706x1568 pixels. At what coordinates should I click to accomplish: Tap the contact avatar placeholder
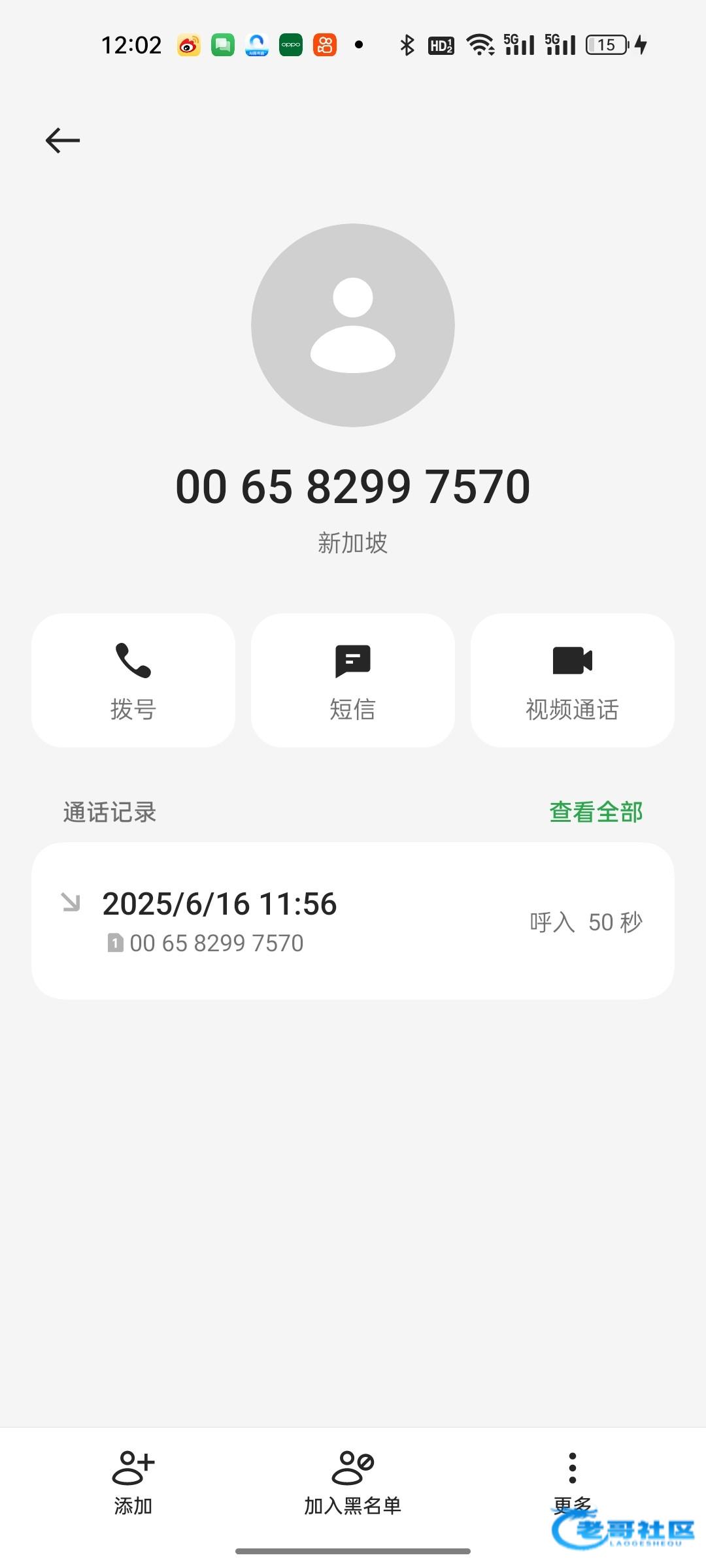[353, 325]
